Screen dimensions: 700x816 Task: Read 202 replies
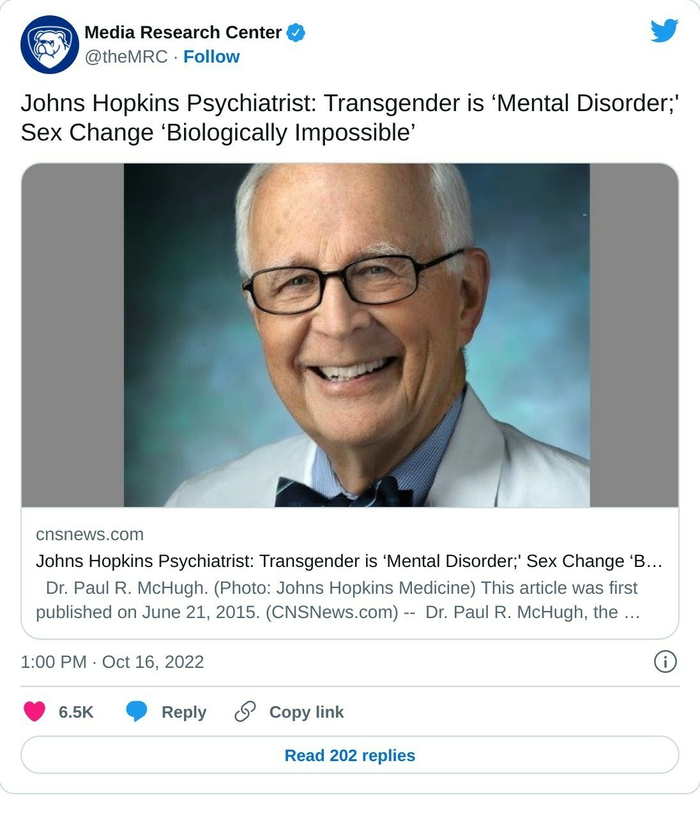tap(350, 755)
